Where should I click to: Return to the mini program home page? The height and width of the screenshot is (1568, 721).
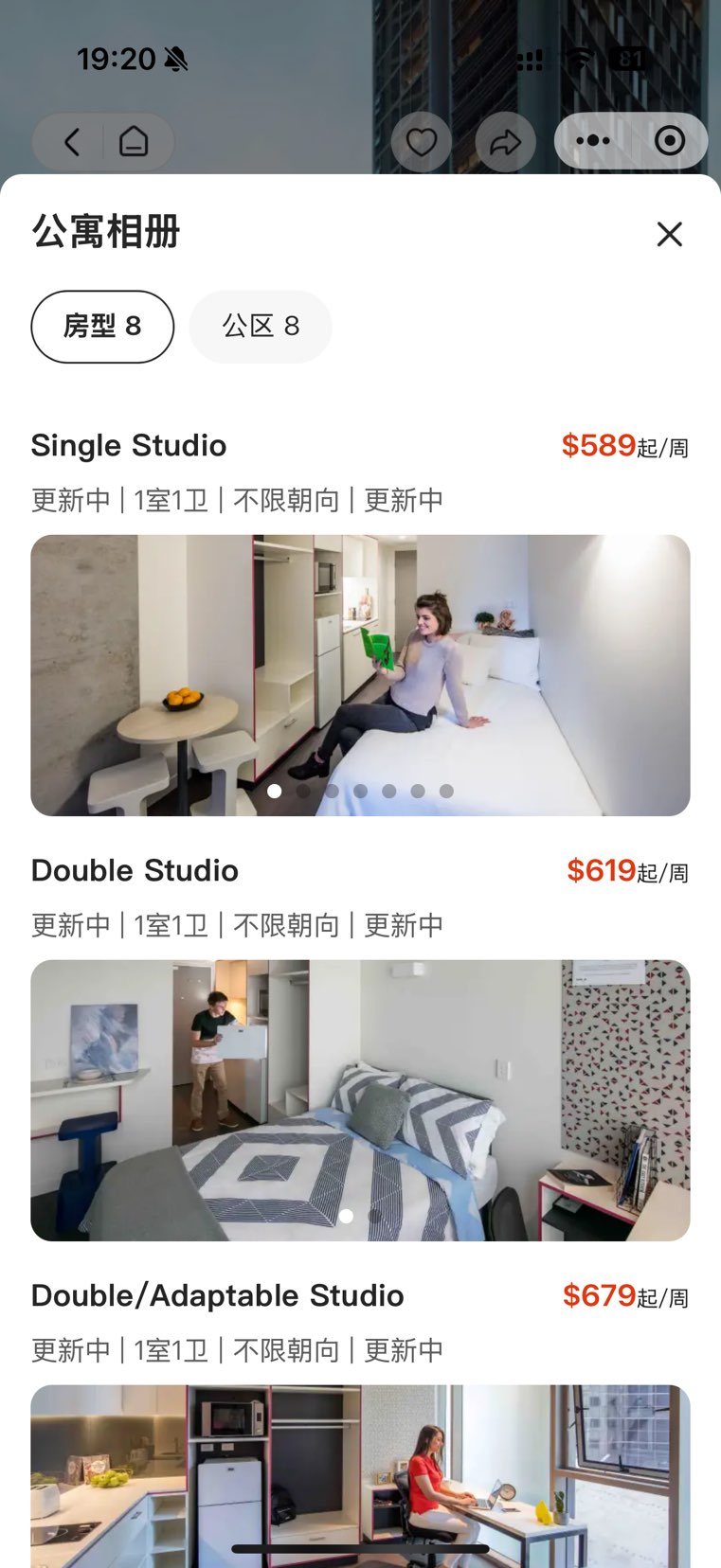click(134, 142)
